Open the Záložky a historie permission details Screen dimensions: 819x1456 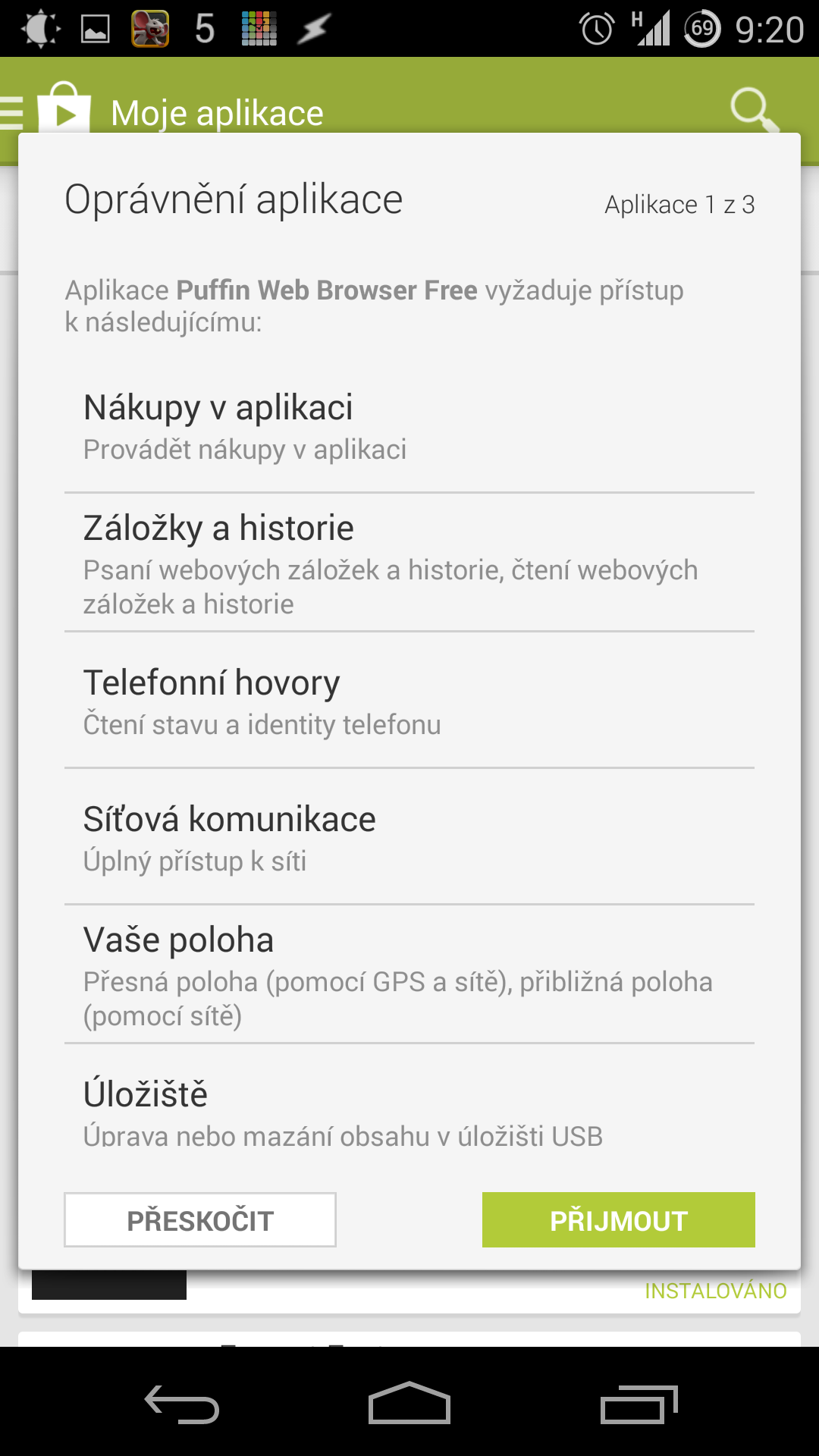tap(409, 563)
